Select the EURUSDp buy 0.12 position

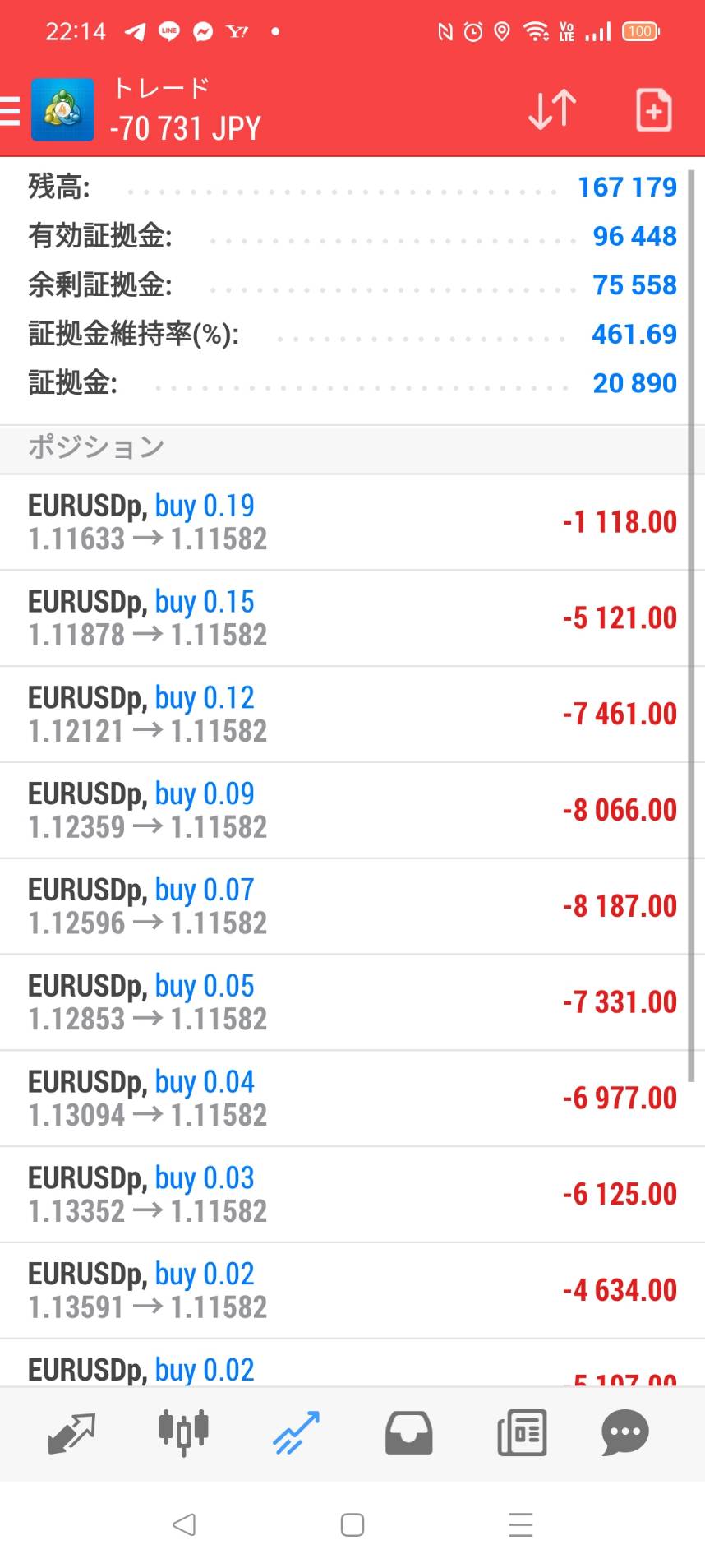point(345,715)
